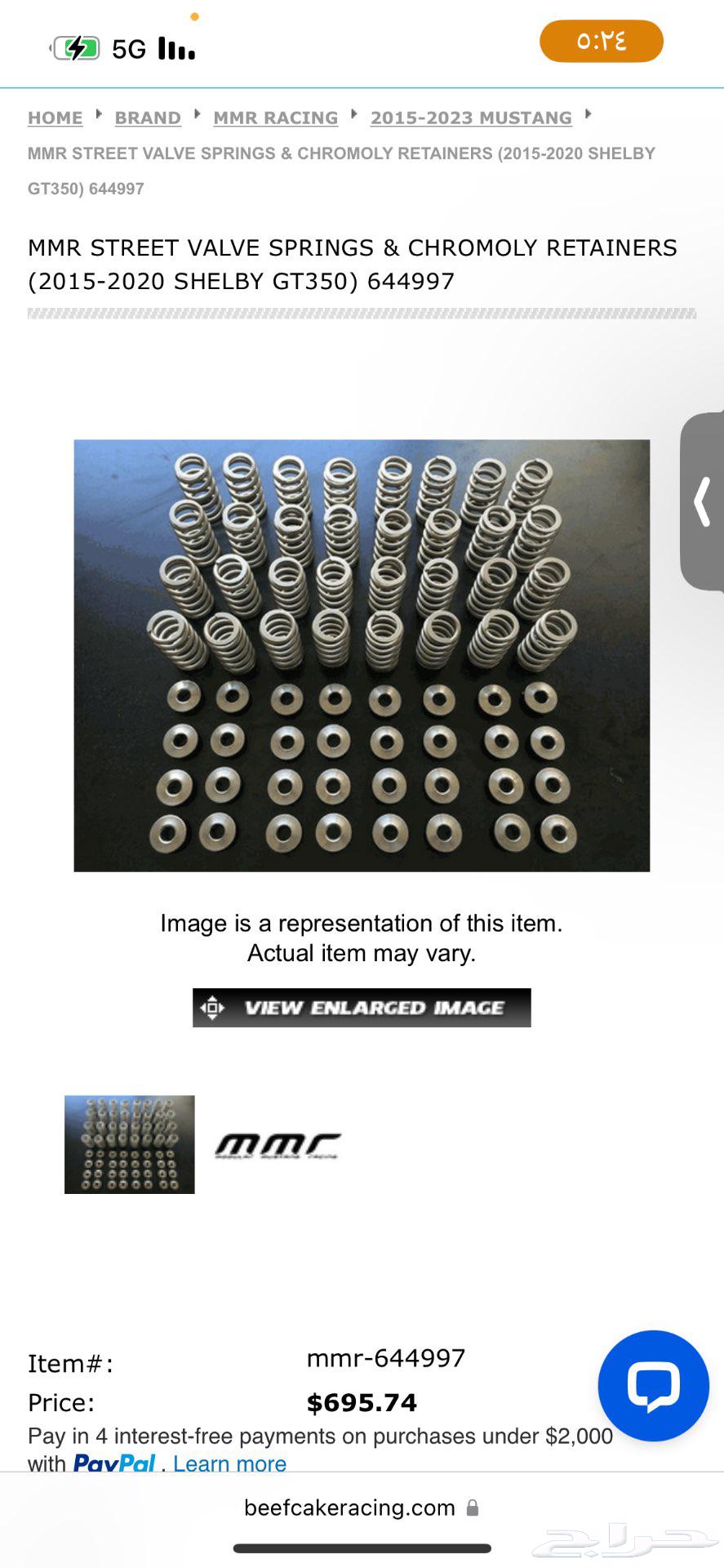This screenshot has height=1568, width=724.
Task: Open MMR RACING breadcrumb link
Action: click(275, 118)
